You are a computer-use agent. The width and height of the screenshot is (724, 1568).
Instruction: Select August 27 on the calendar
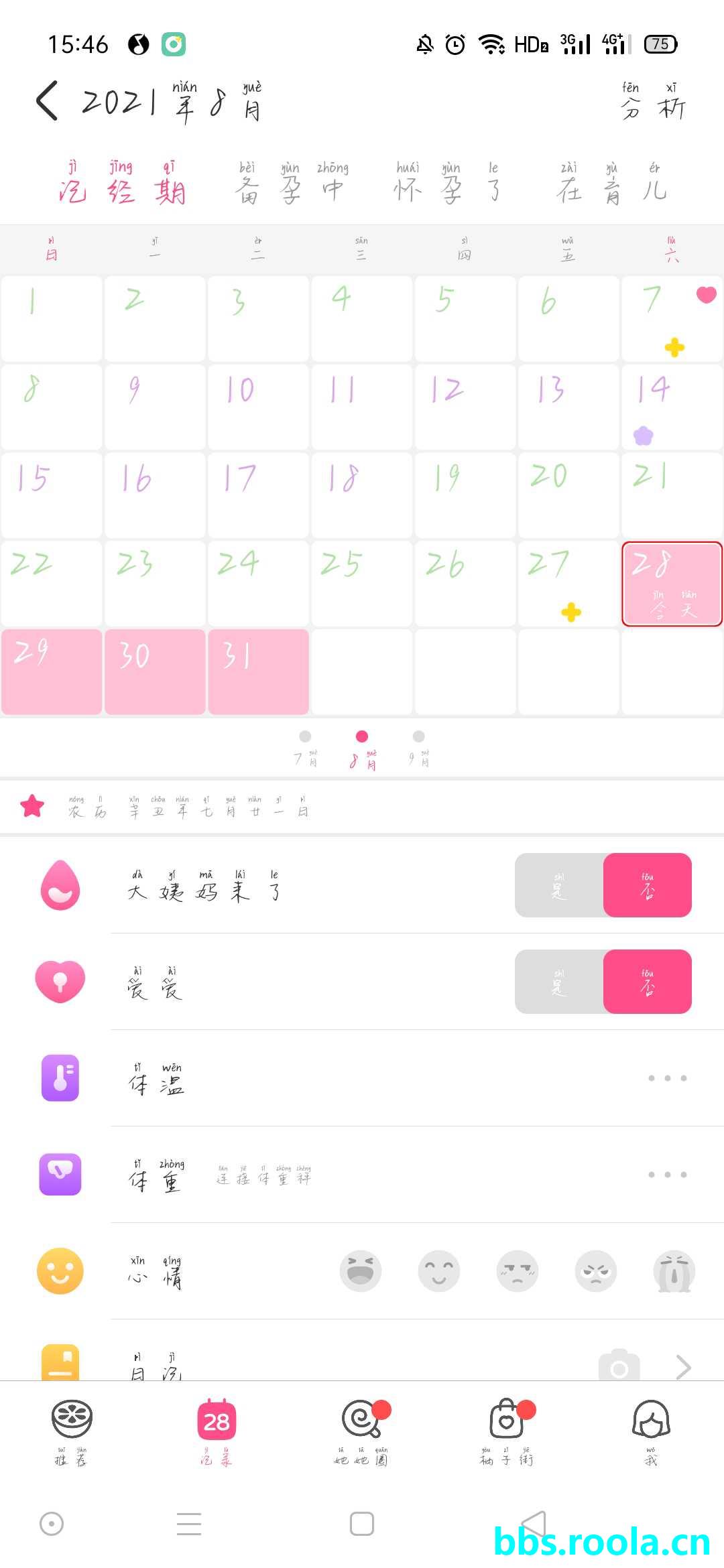568,583
